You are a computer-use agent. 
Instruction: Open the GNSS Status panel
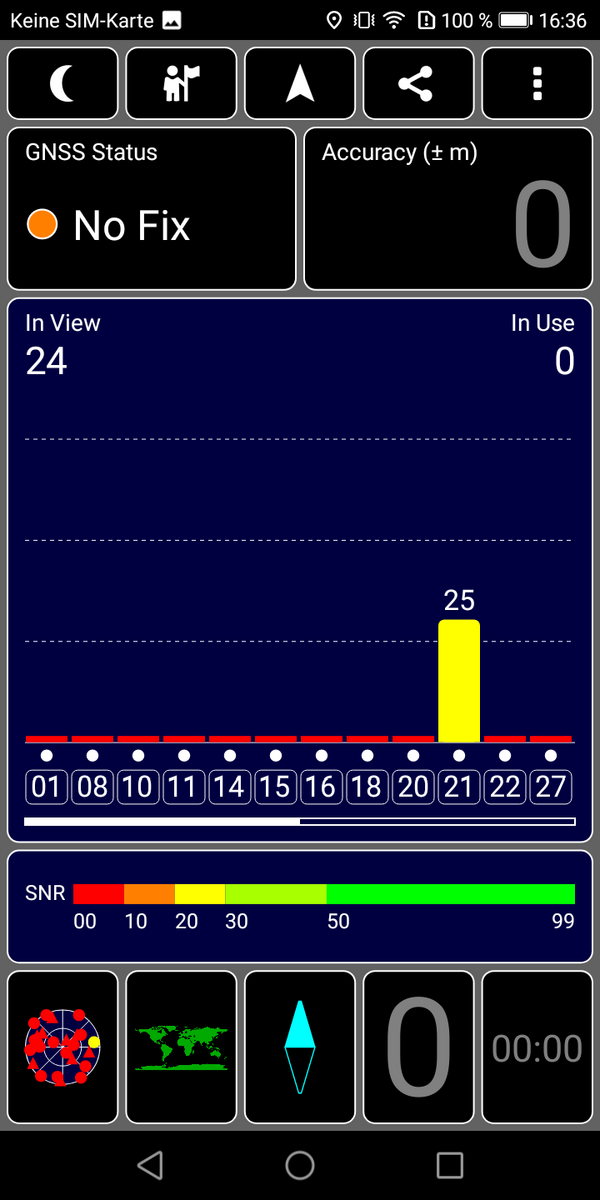[152, 209]
